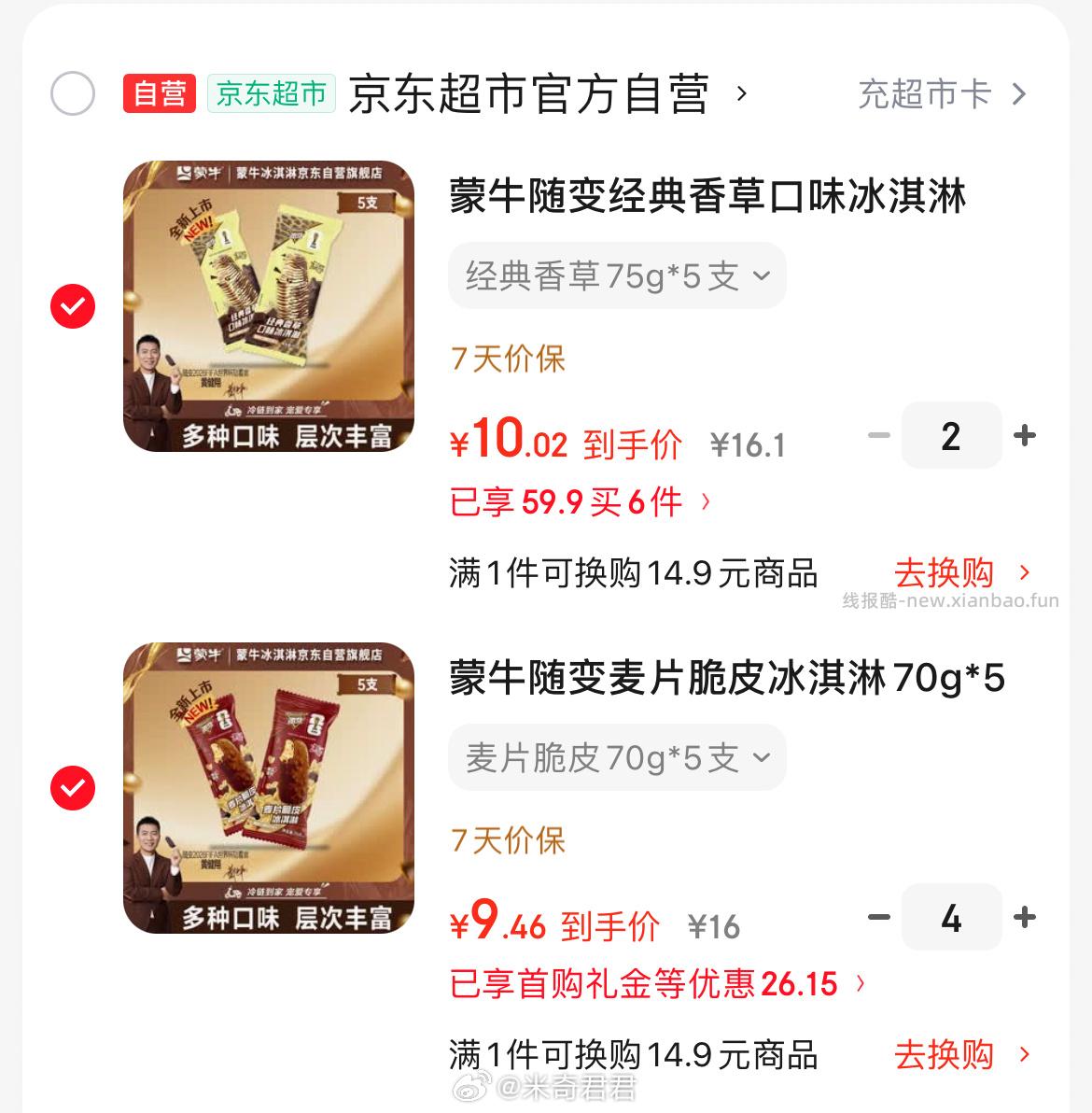Click the 自营 red badge
Screen dimensions: 1092x1113
click(x=158, y=92)
